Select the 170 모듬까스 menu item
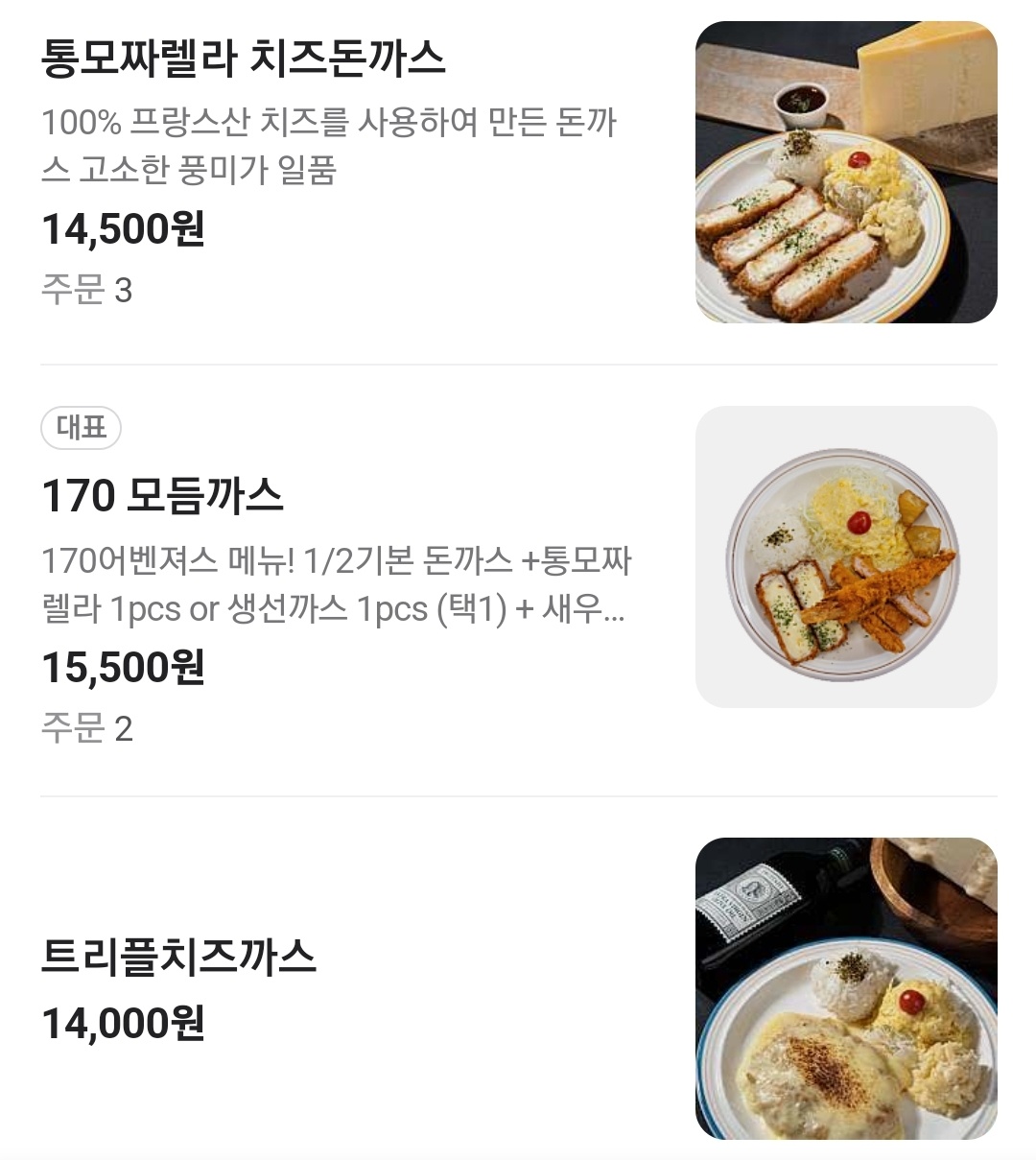The width and height of the screenshot is (1036, 1160). [x=163, y=496]
